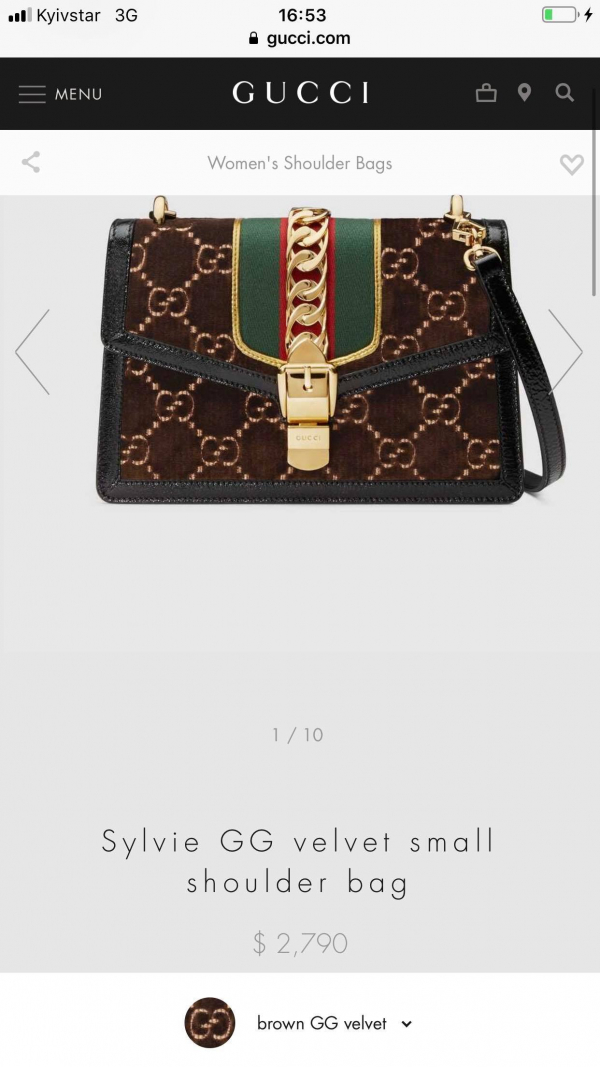Save bag to wishlist heart
This screenshot has height=1067, width=600.
(571, 164)
